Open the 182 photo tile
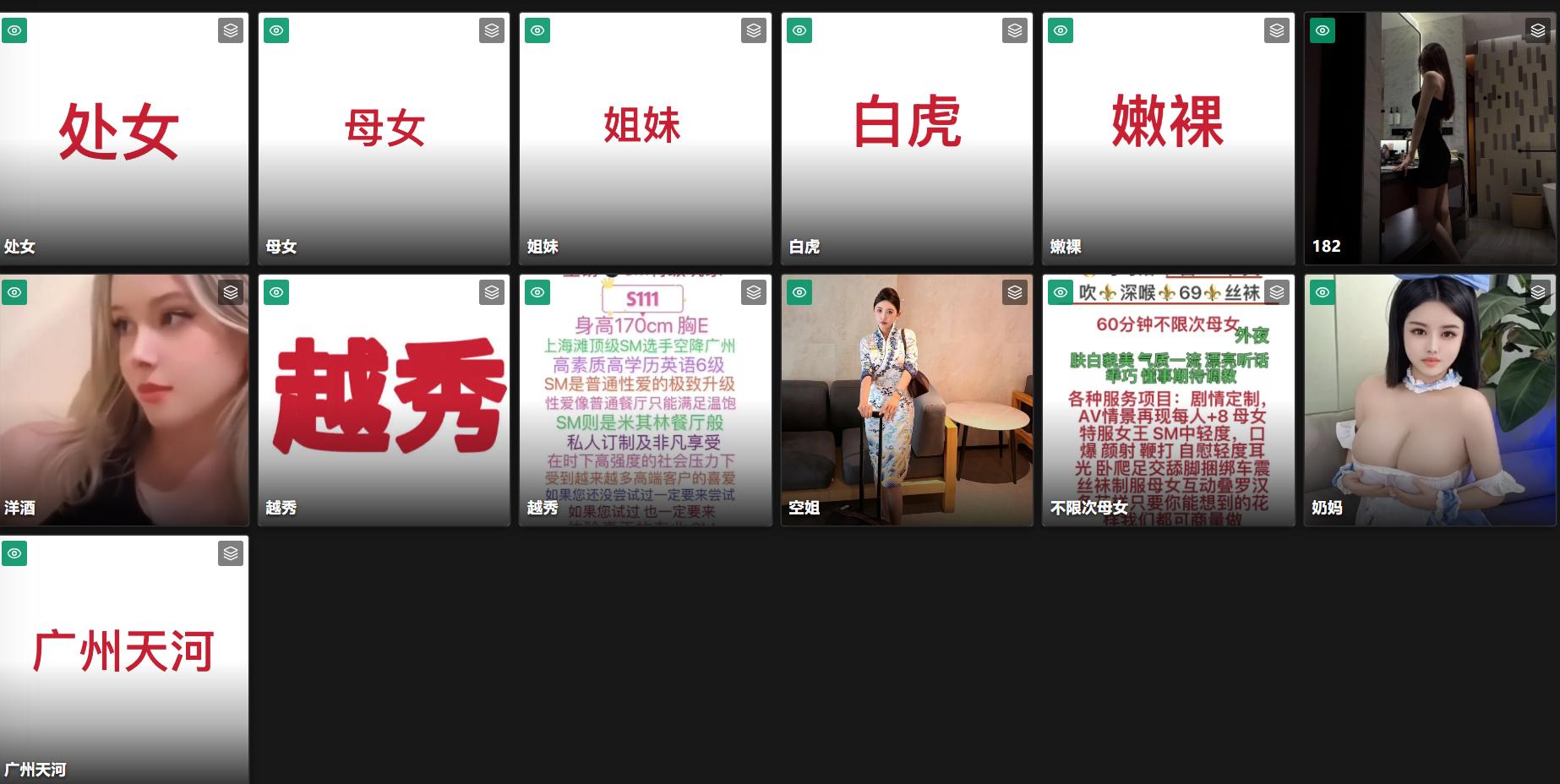Screen dimensions: 1560x784 1430,139
